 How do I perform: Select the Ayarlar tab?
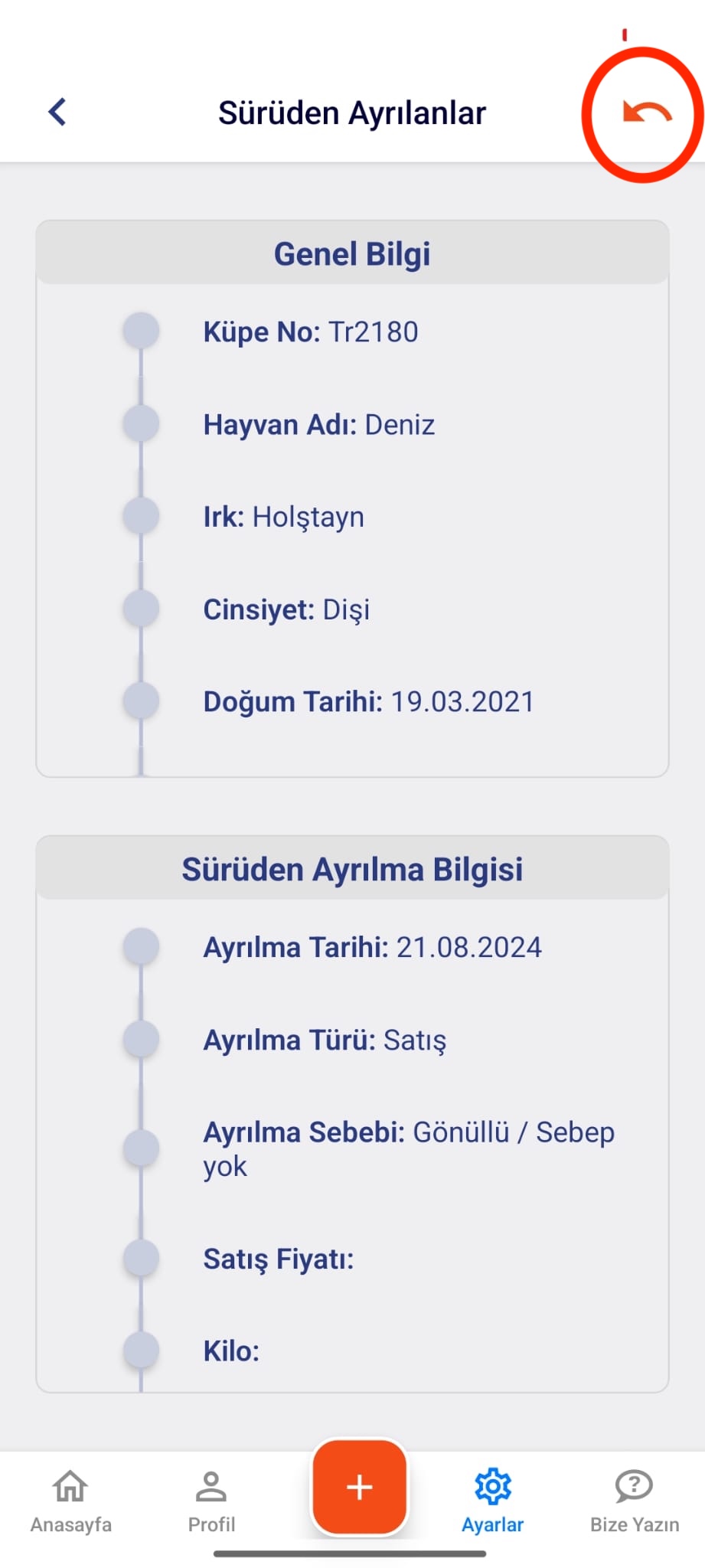click(492, 1502)
